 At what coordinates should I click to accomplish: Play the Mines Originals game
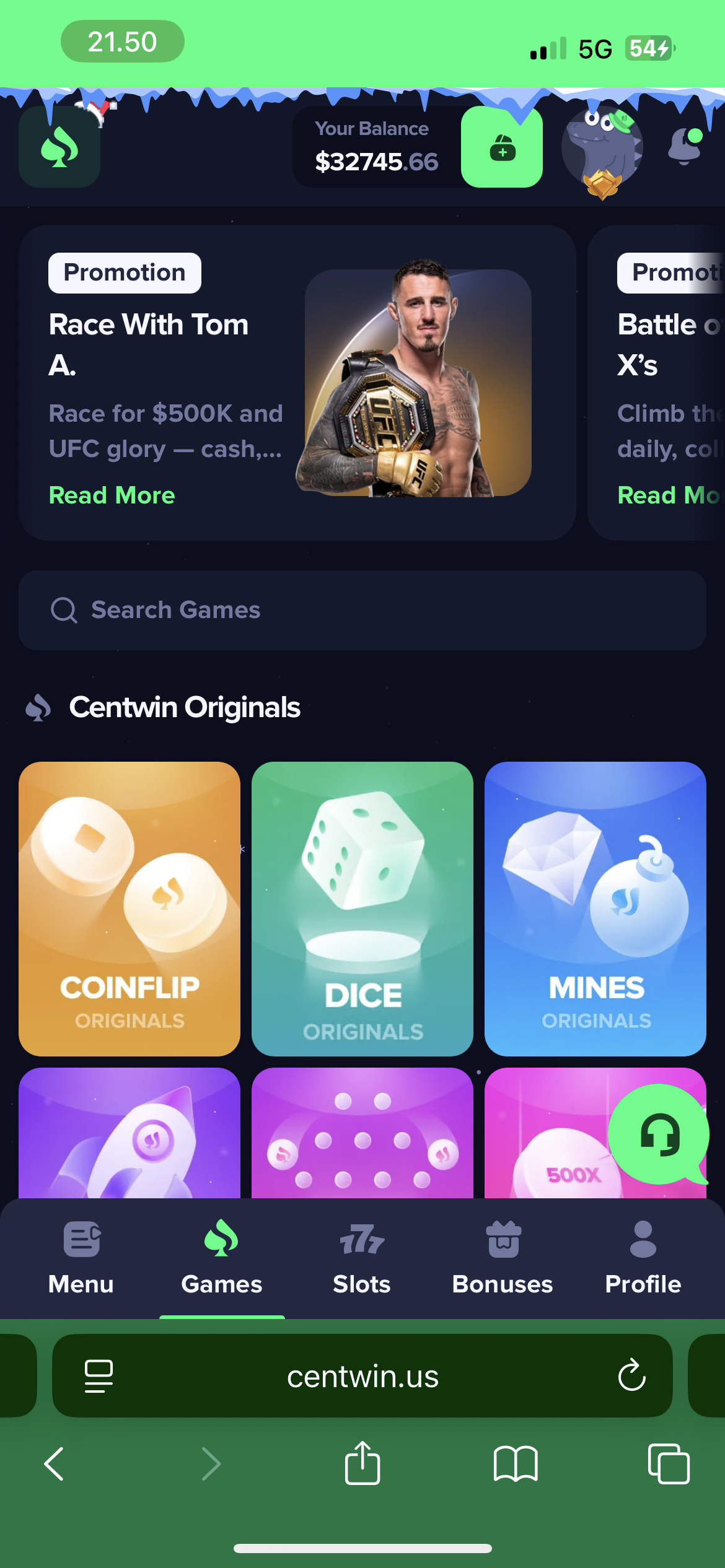595,908
